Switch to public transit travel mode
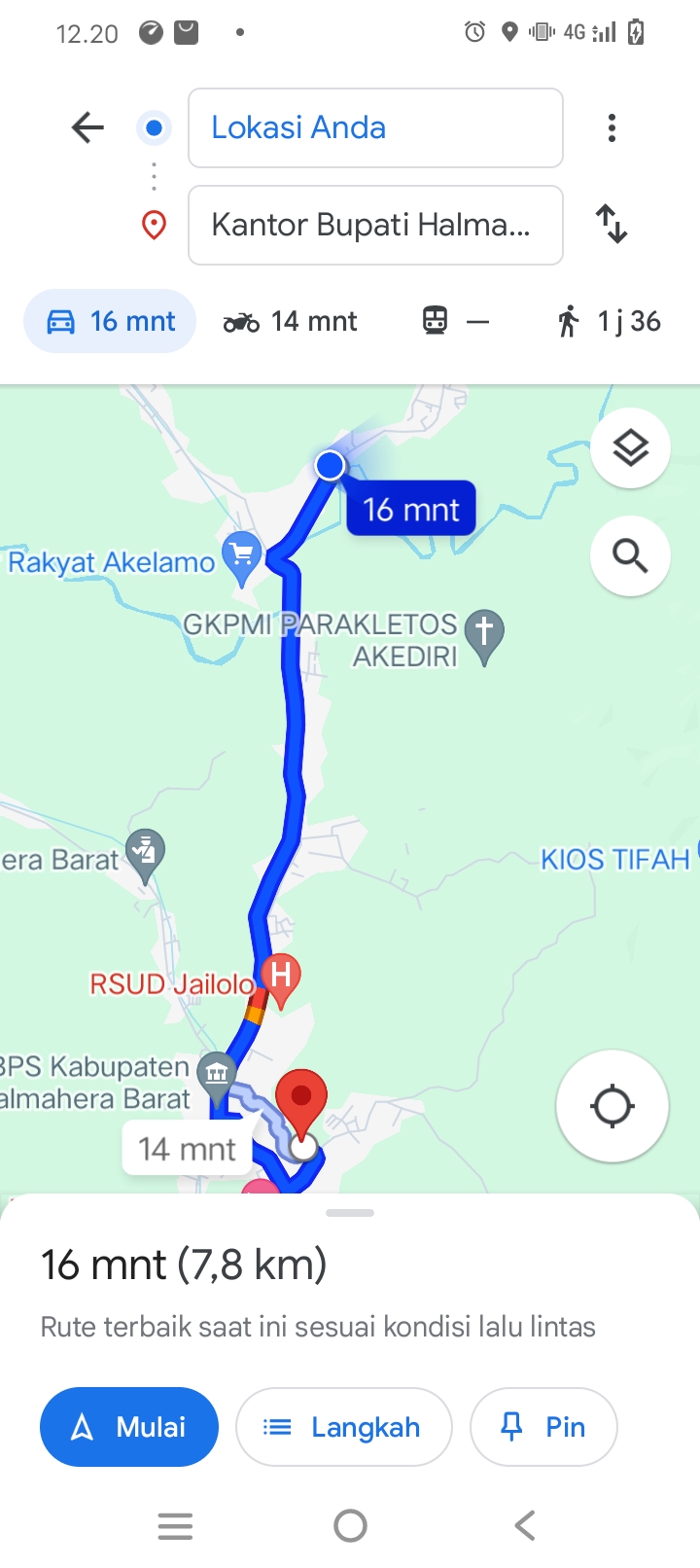 pos(455,321)
